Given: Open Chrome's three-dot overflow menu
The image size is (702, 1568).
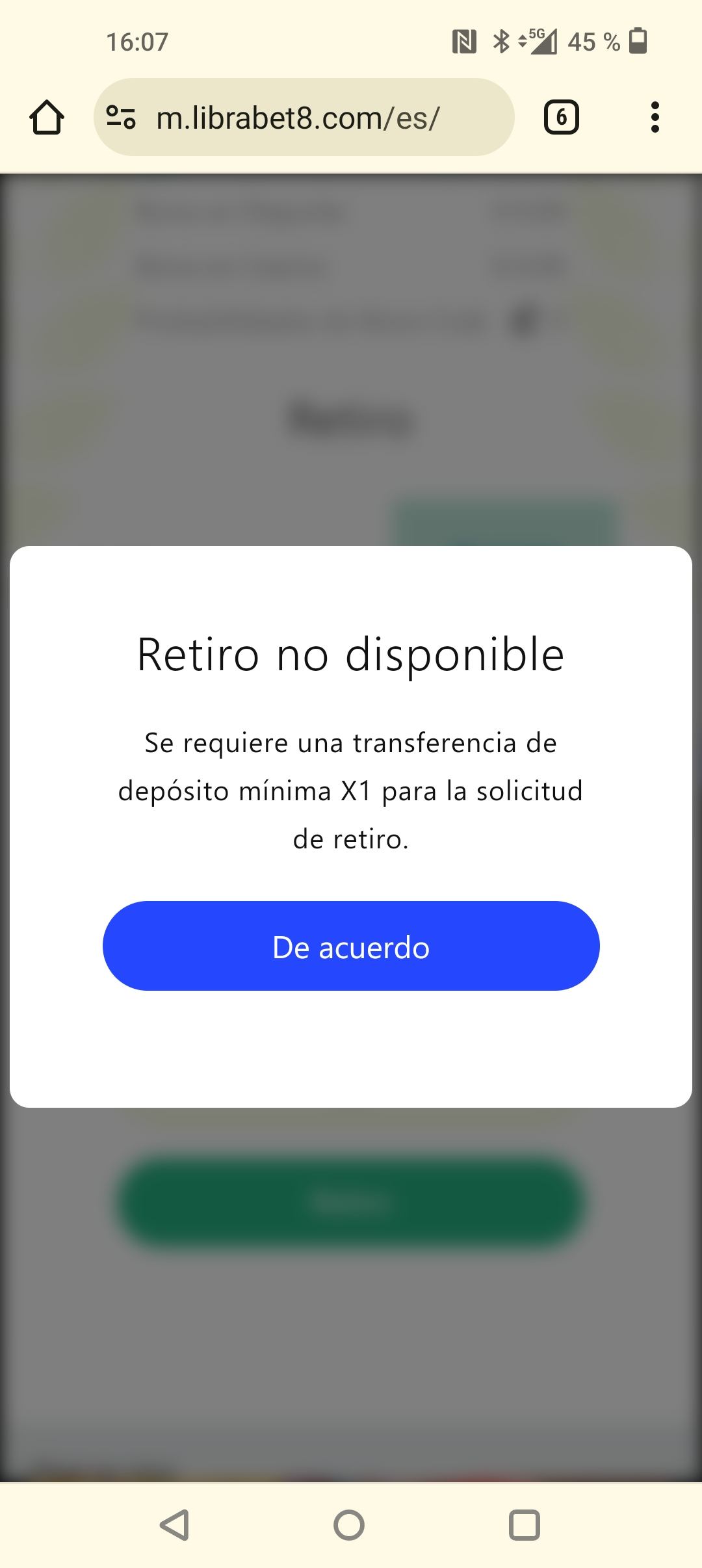Looking at the screenshot, I should point(655,117).
